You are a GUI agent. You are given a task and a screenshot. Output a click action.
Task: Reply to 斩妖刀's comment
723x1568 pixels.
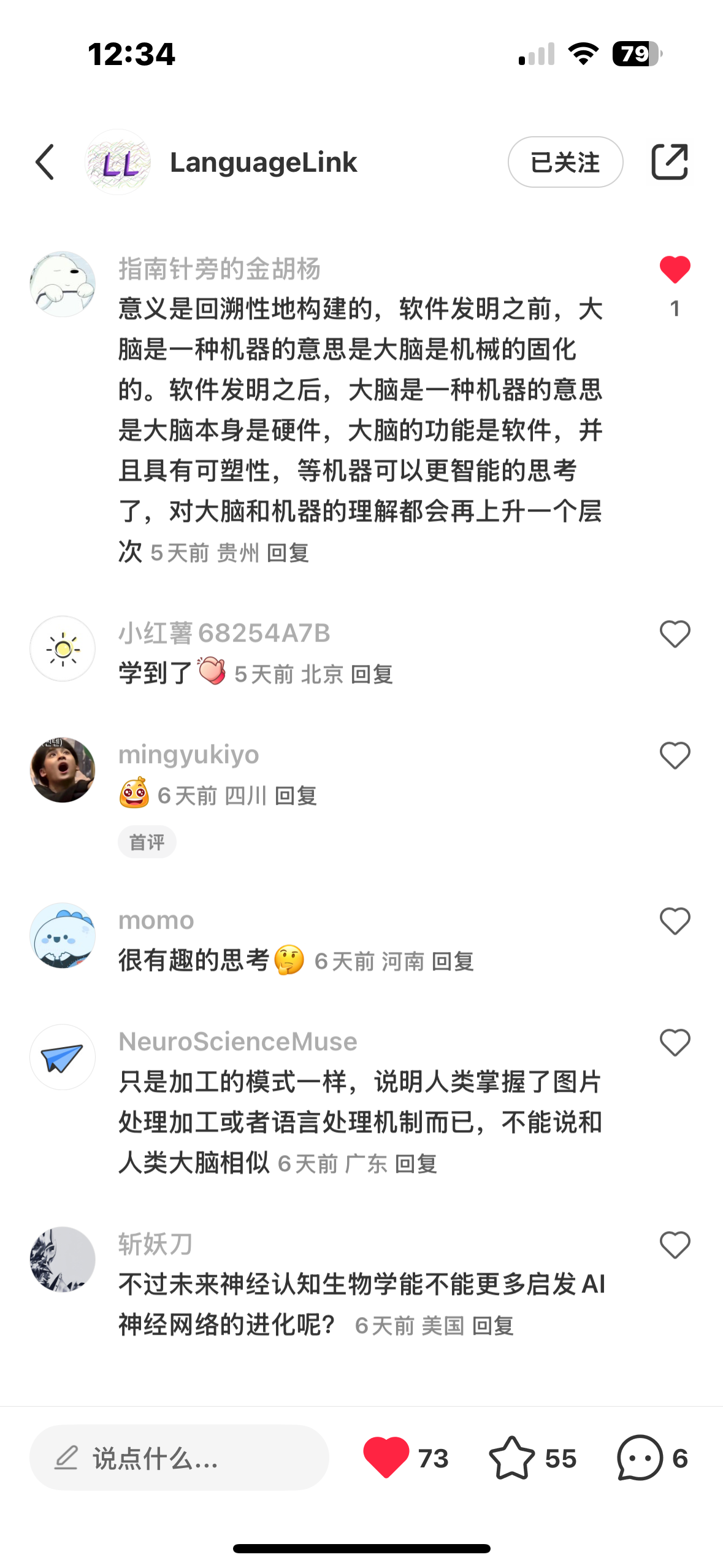[492, 1326]
